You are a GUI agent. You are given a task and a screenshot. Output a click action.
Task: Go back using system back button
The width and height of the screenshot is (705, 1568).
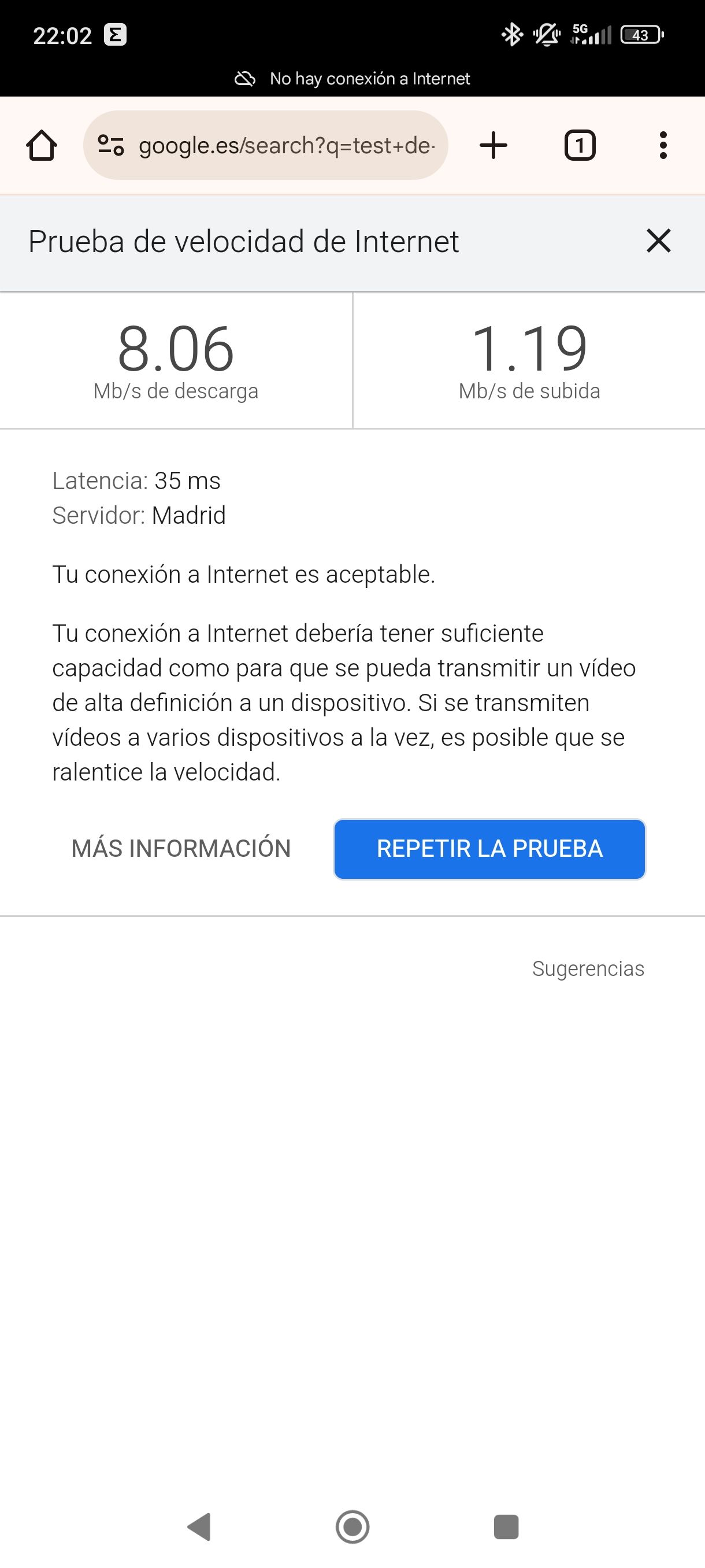pyautogui.click(x=199, y=1526)
